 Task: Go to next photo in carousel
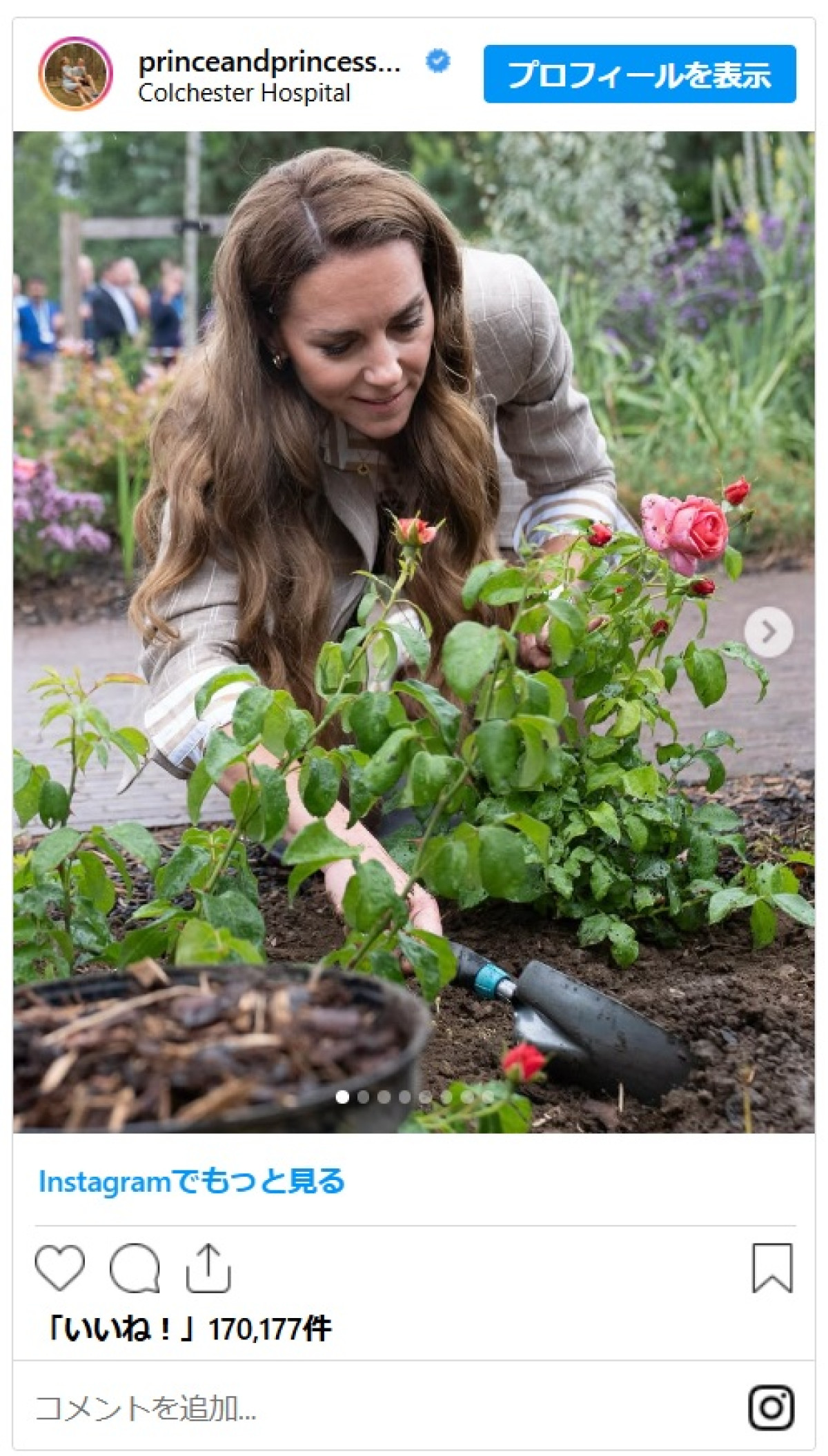point(768,631)
